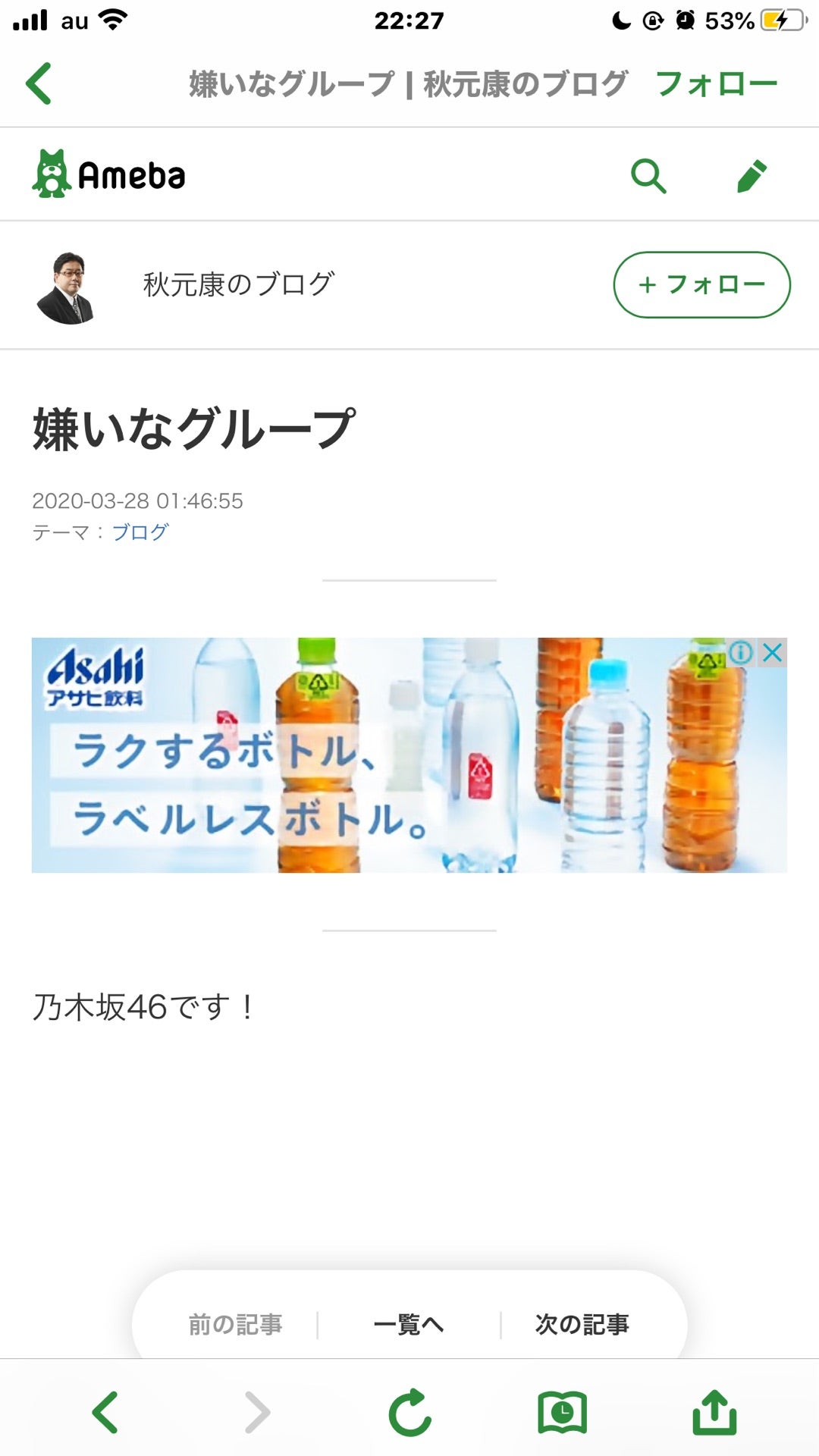
Task: Go to 前の記事
Action: click(x=235, y=1324)
